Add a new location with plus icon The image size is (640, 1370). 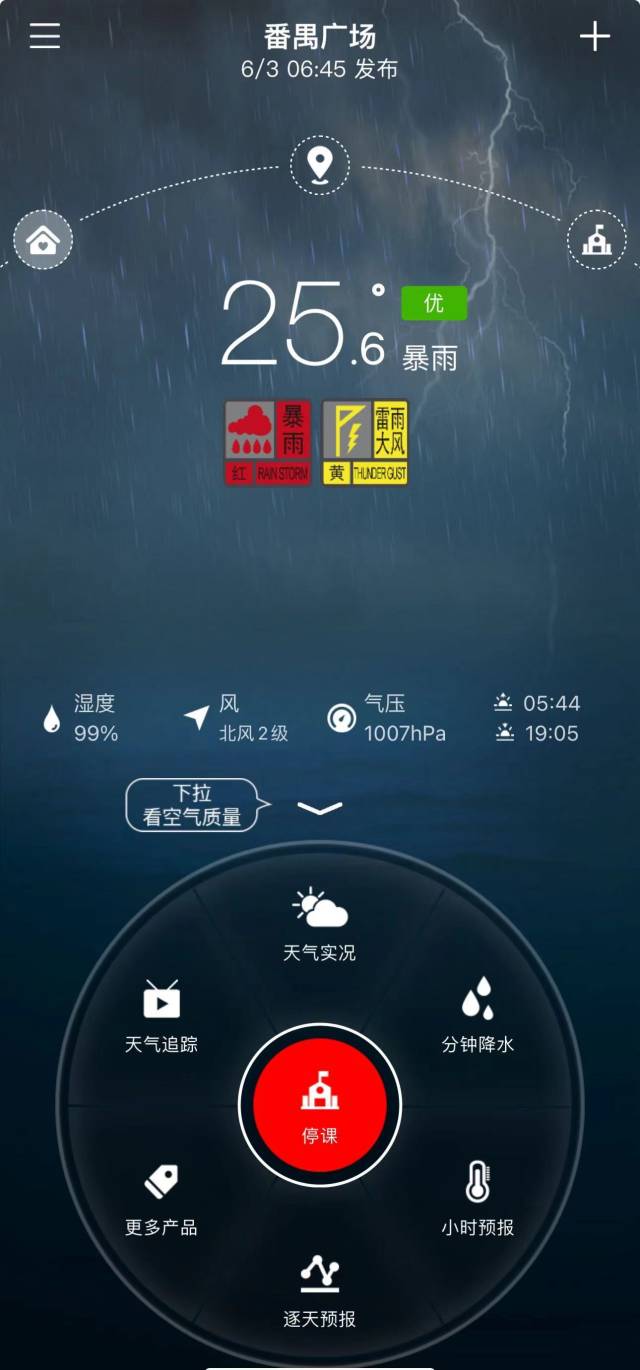595,37
